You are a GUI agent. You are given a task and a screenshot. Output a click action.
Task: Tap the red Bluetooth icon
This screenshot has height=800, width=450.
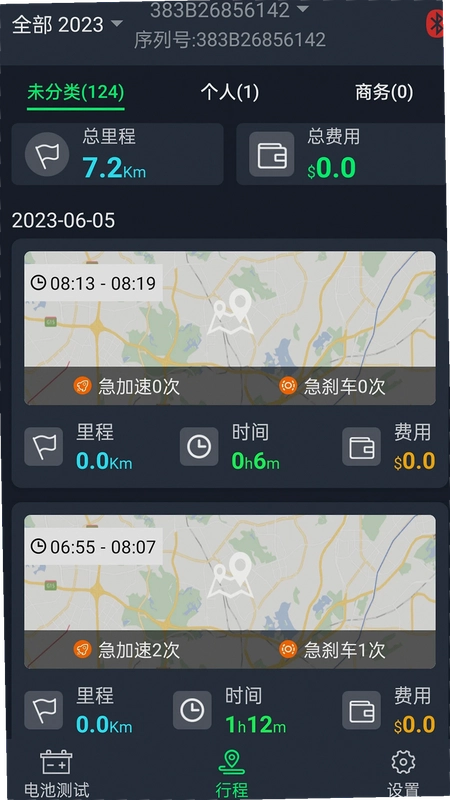click(435, 23)
